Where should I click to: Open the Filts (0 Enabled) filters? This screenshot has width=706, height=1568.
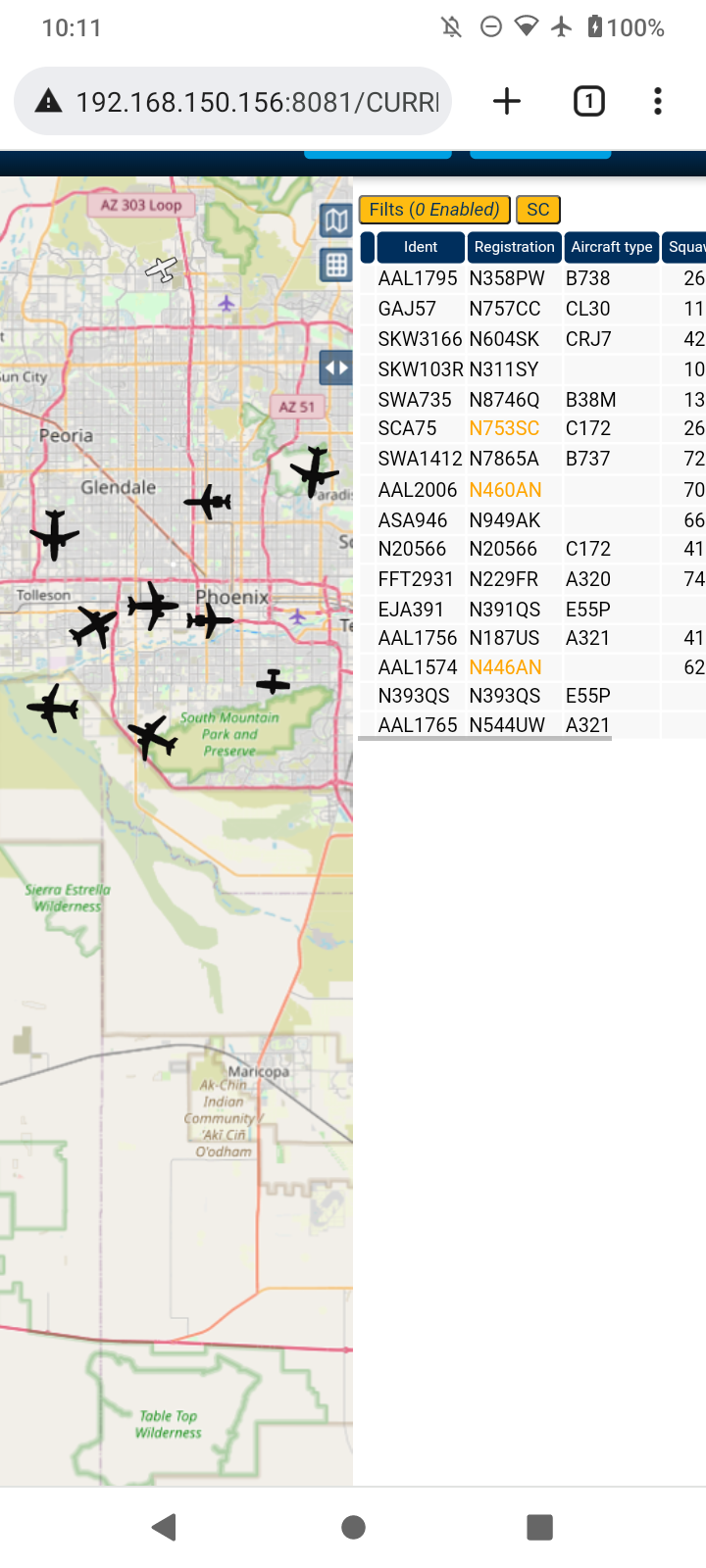434,210
